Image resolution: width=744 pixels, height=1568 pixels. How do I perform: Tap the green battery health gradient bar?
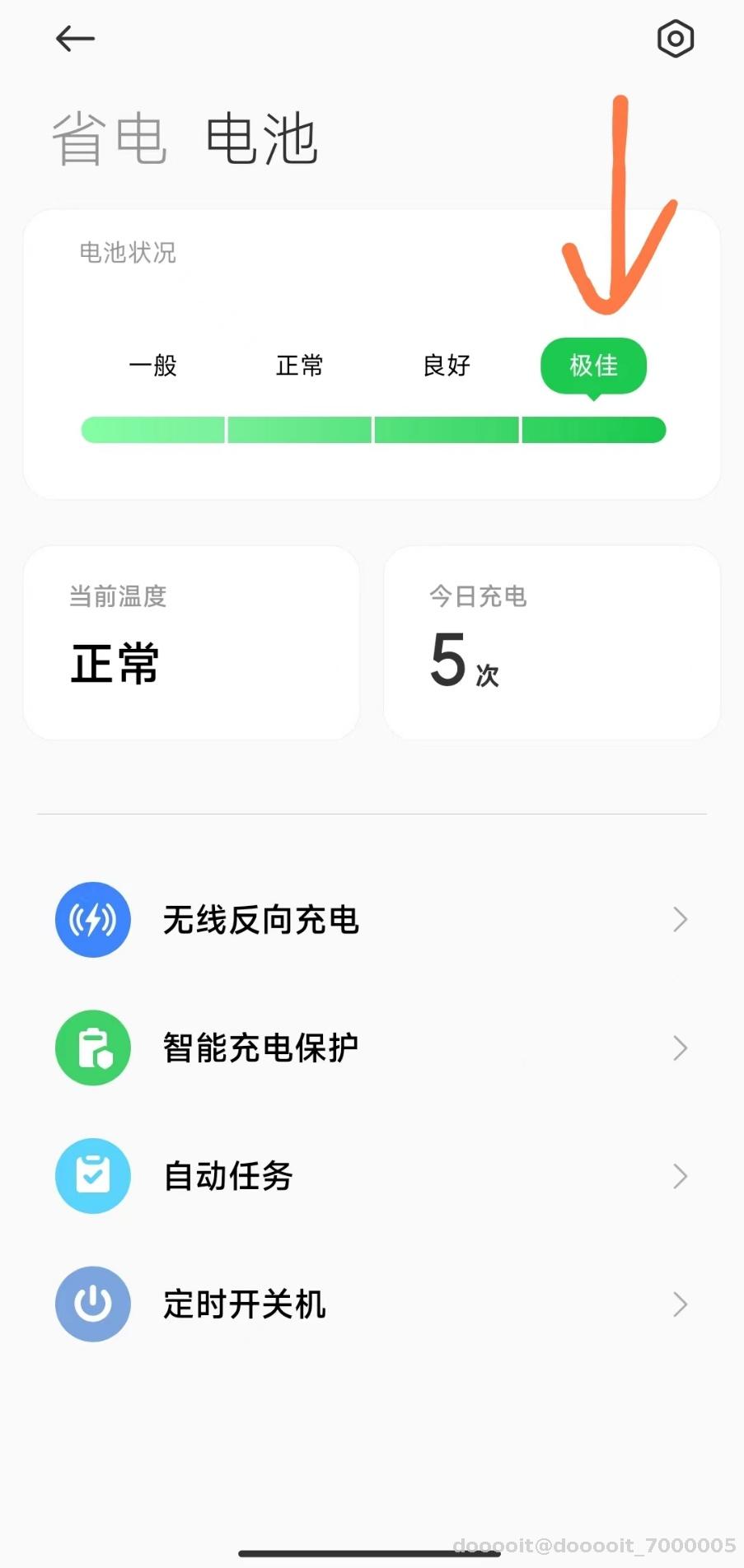372,429
